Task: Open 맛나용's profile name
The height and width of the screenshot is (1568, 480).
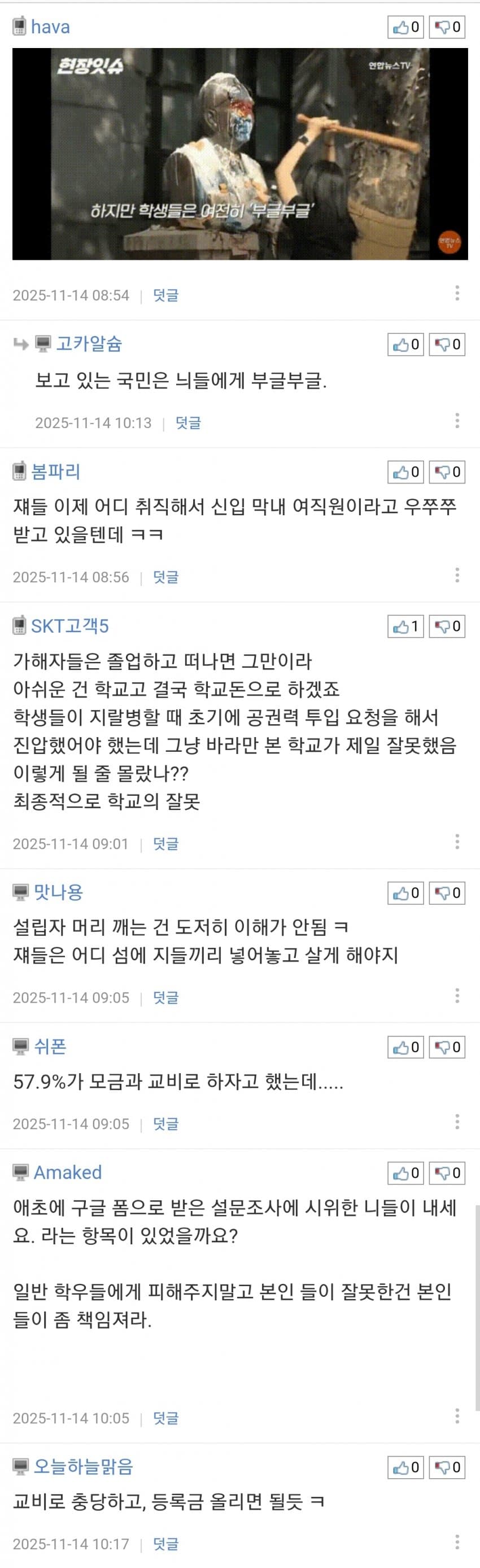Action: pos(58,892)
